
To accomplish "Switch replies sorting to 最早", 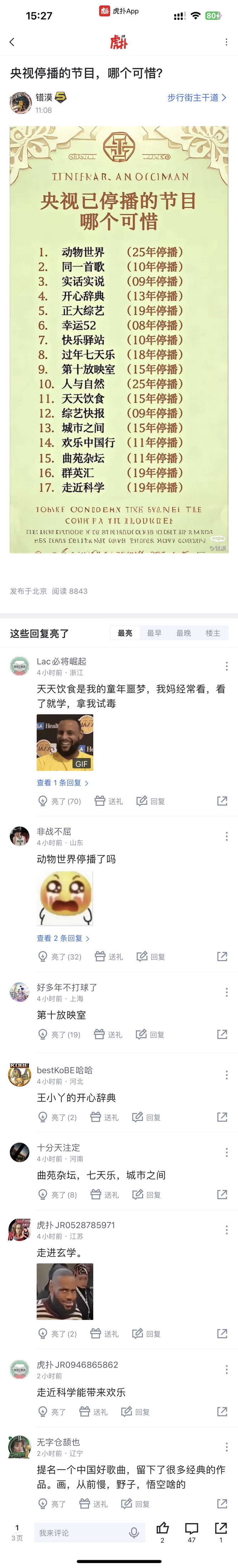I will [154, 633].
